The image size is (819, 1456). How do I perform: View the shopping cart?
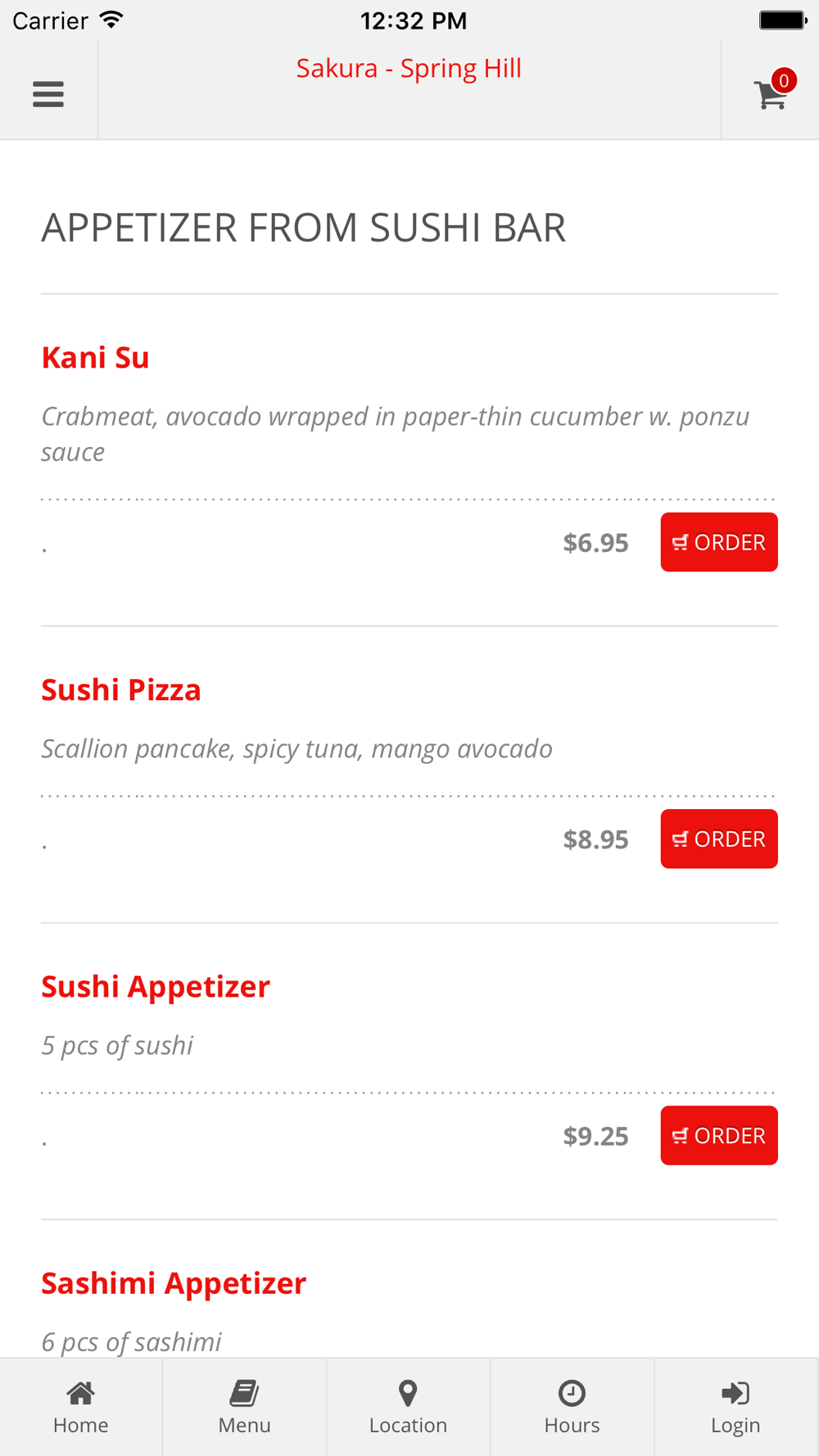pyautogui.click(x=771, y=93)
